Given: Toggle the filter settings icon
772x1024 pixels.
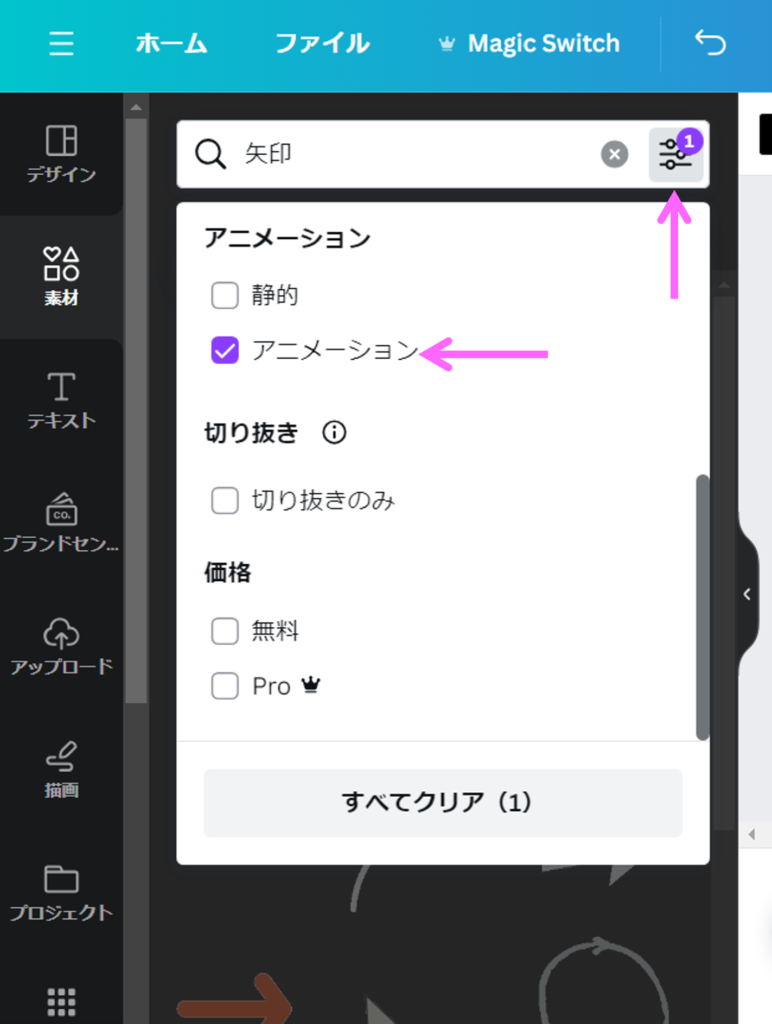Looking at the screenshot, I should tap(675, 154).
